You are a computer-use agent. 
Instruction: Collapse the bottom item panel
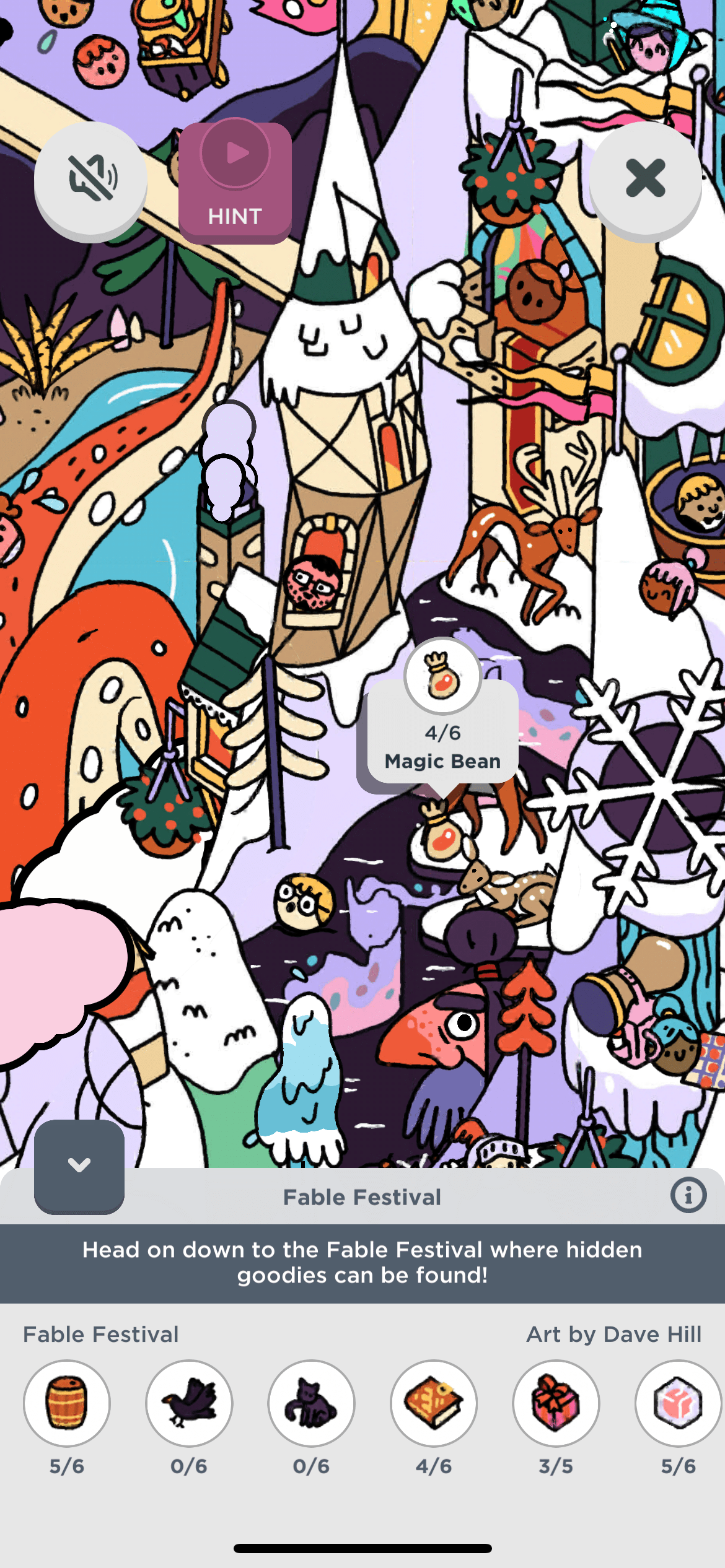pyautogui.click(x=79, y=1165)
